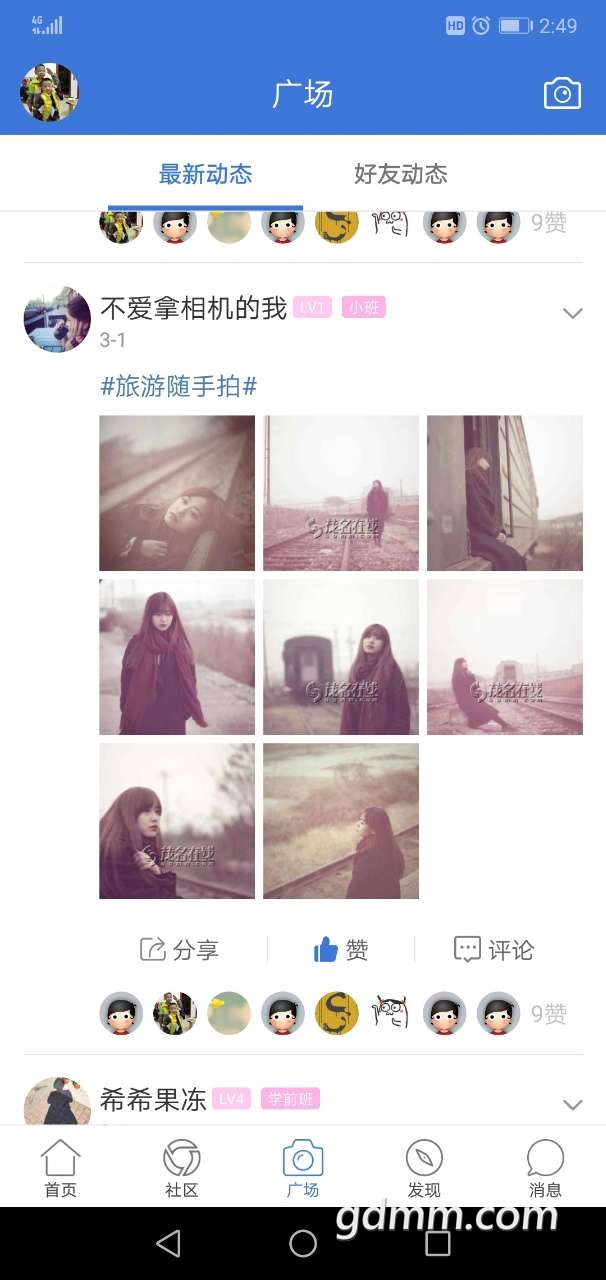Viewport: 606px width, 1280px height.
Task: Open my profile avatar in the header
Action: [x=49, y=93]
